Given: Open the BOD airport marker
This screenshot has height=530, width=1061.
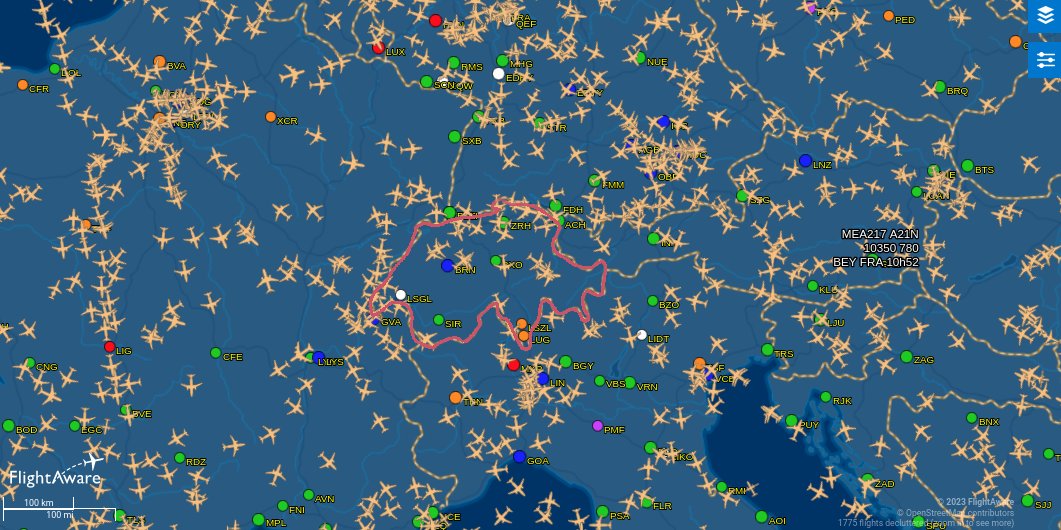Looking at the screenshot, I should (9, 426).
